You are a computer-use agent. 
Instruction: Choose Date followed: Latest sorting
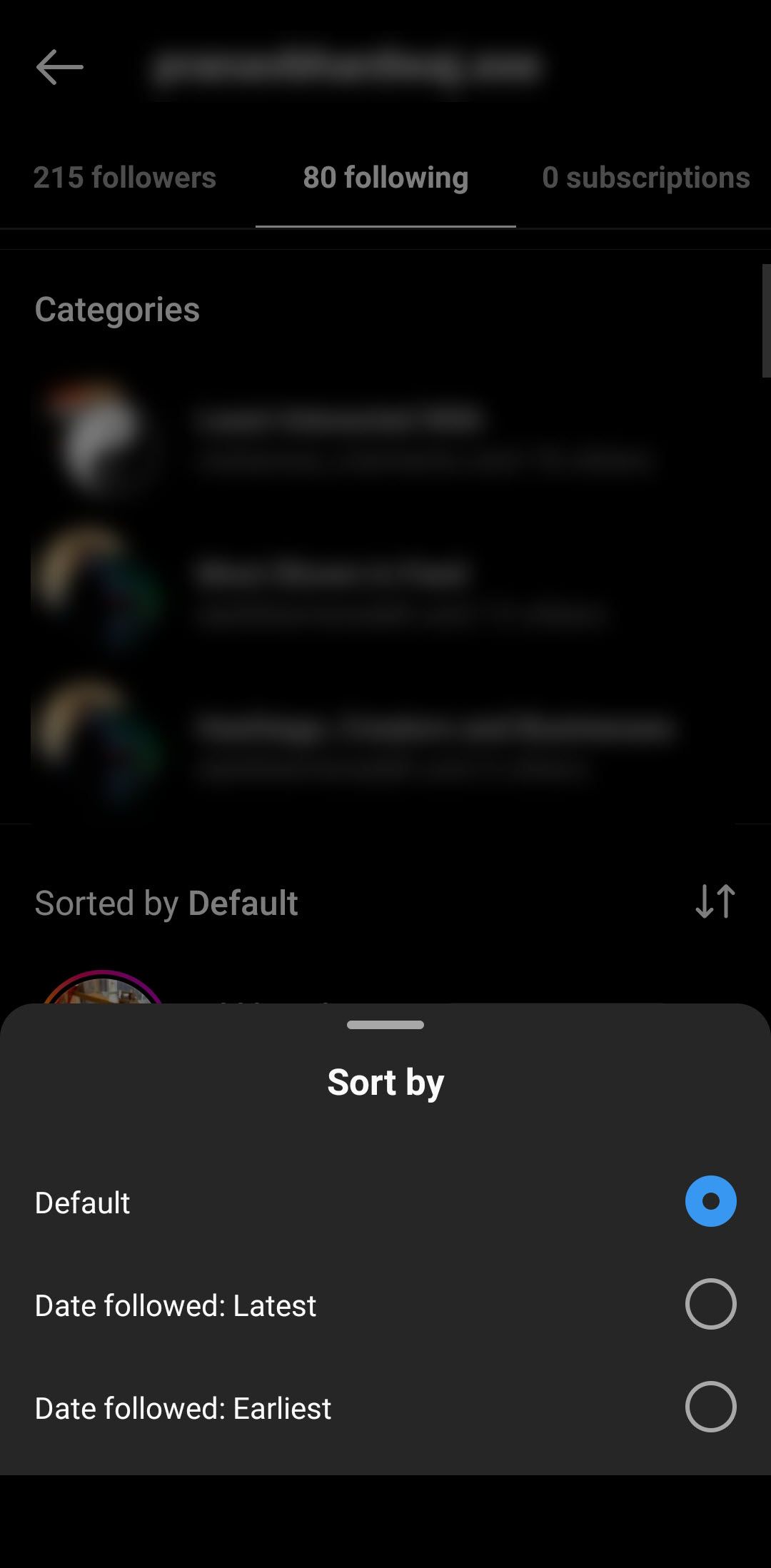710,1304
